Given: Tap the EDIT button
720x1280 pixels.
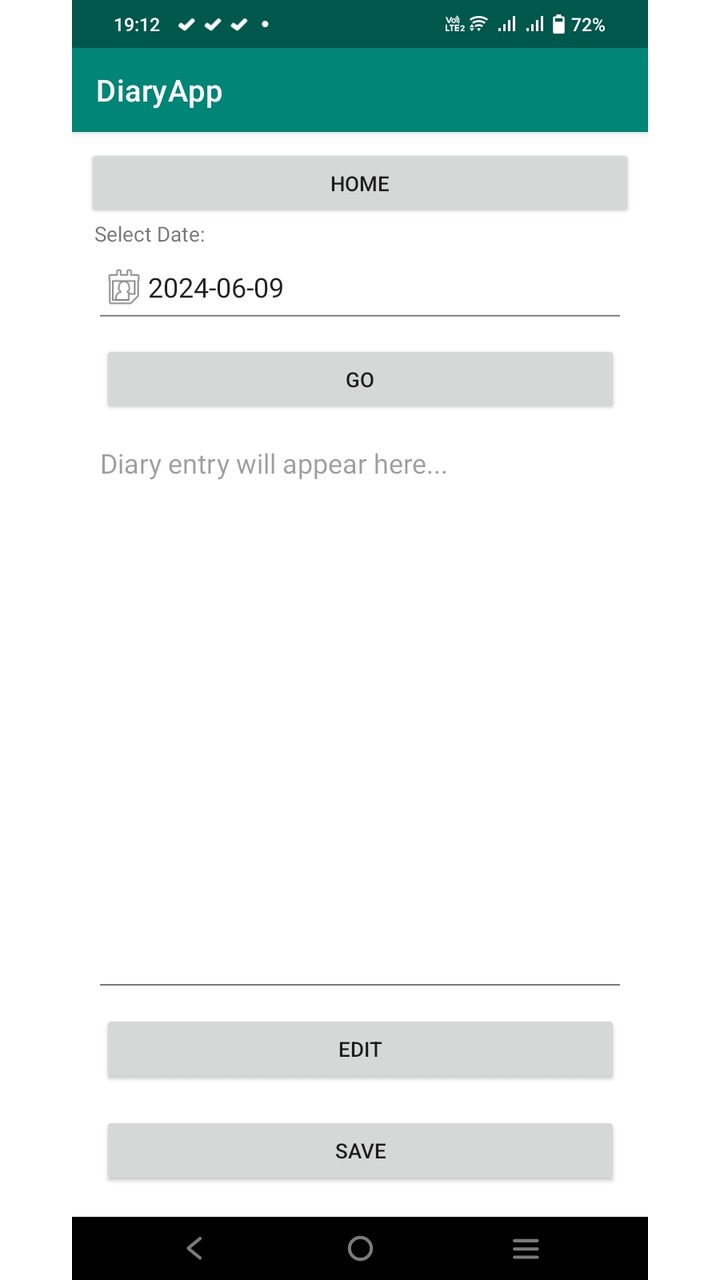Looking at the screenshot, I should (x=360, y=1050).
